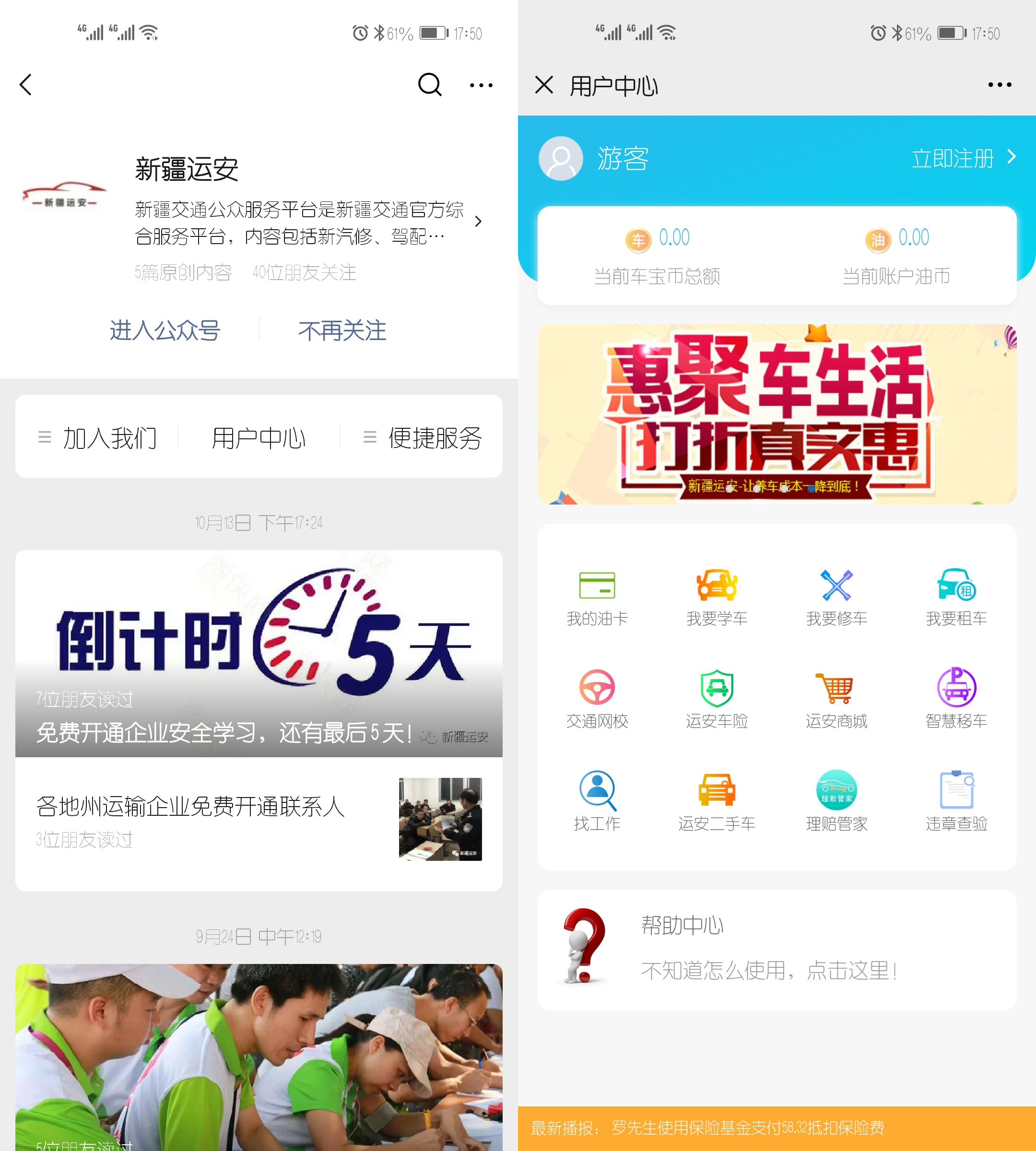Close the 用户中心 page
This screenshot has width=1036, height=1151.
543,85
